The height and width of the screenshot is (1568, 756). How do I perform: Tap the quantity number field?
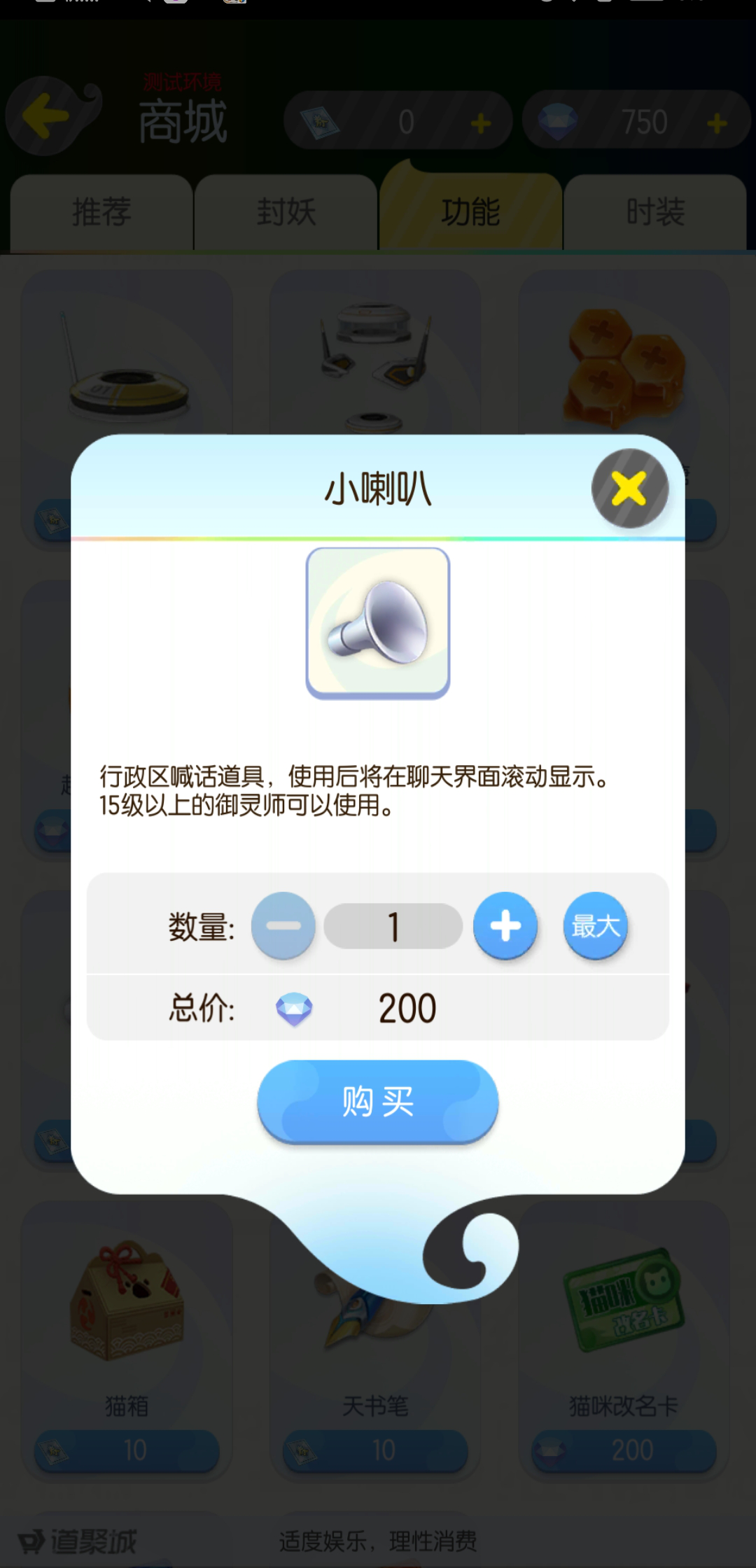(x=393, y=926)
